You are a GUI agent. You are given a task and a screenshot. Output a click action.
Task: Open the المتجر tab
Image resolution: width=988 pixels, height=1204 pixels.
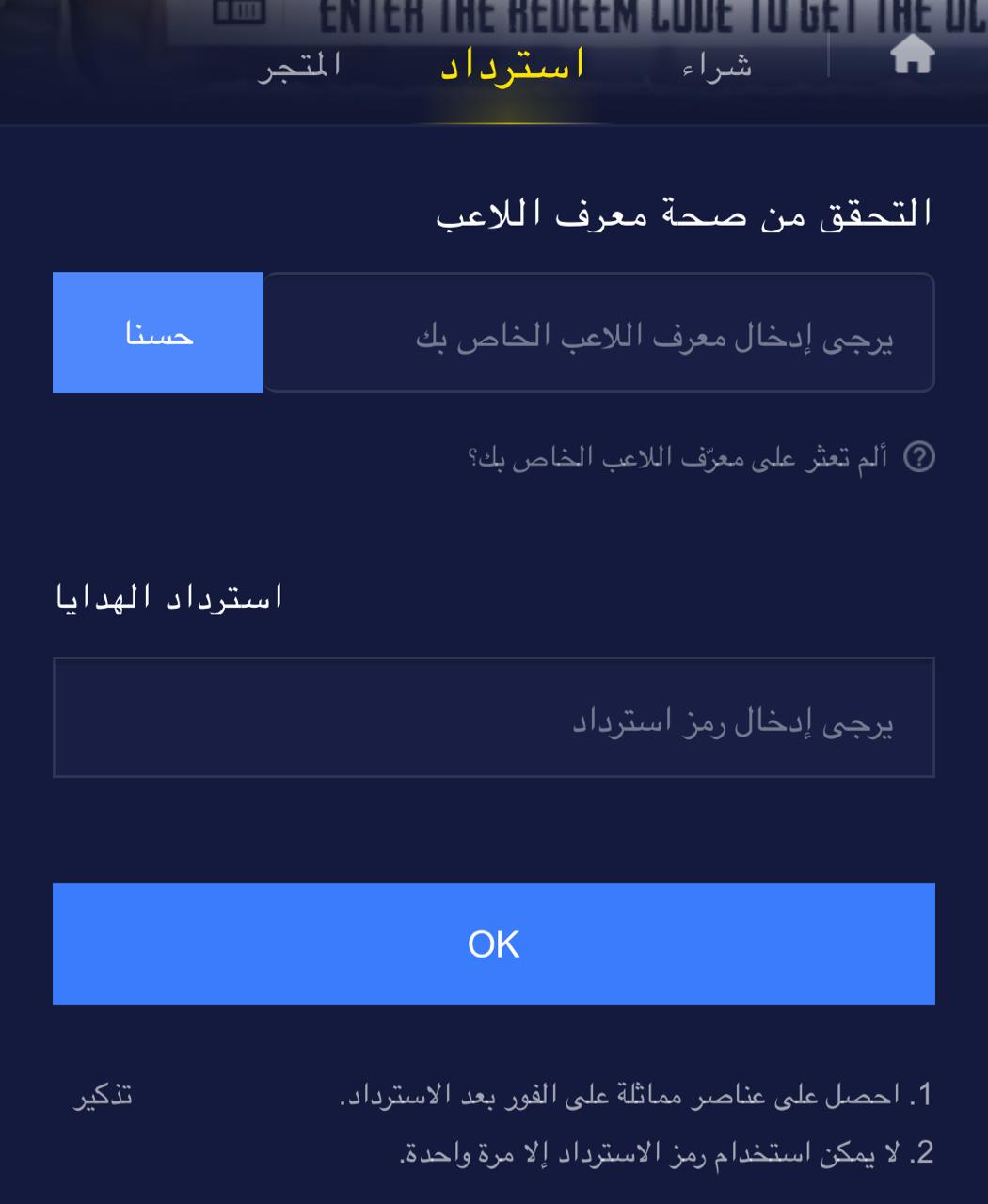point(299,66)
